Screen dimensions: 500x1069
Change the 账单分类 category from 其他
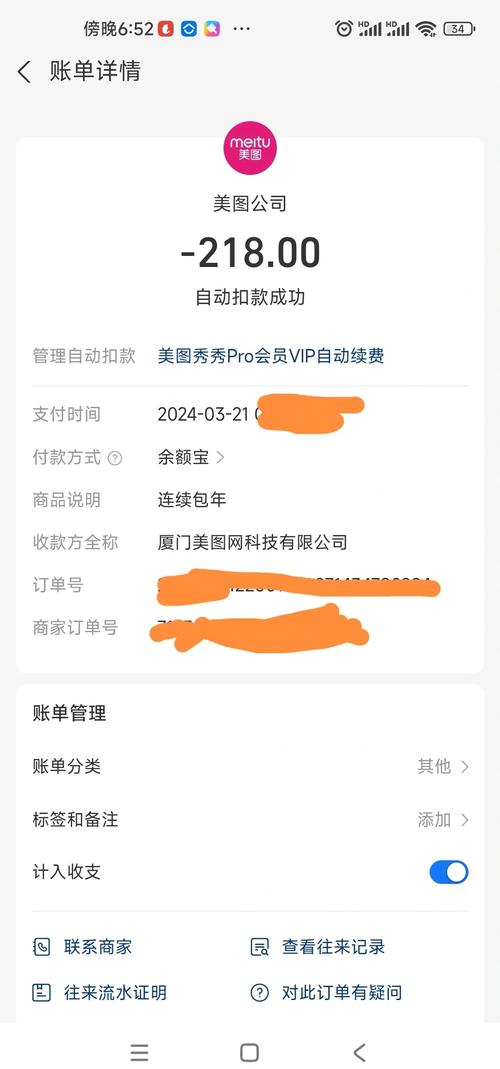250,767
